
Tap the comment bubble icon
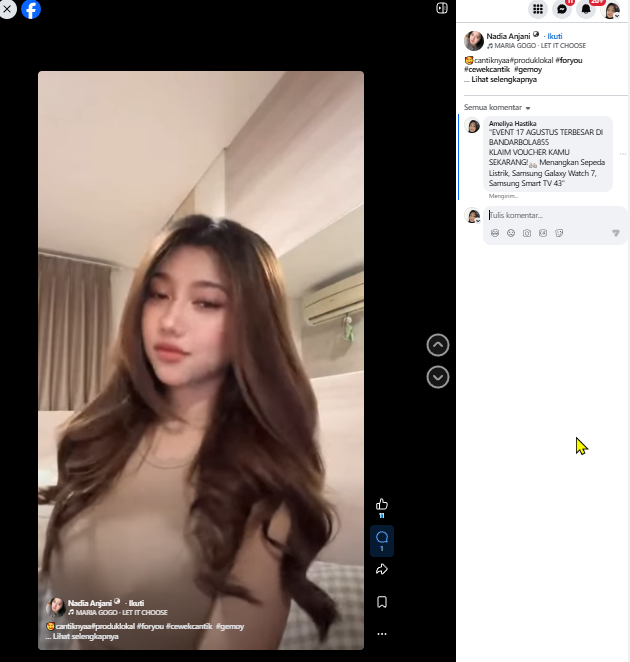[x=382, y=537]
